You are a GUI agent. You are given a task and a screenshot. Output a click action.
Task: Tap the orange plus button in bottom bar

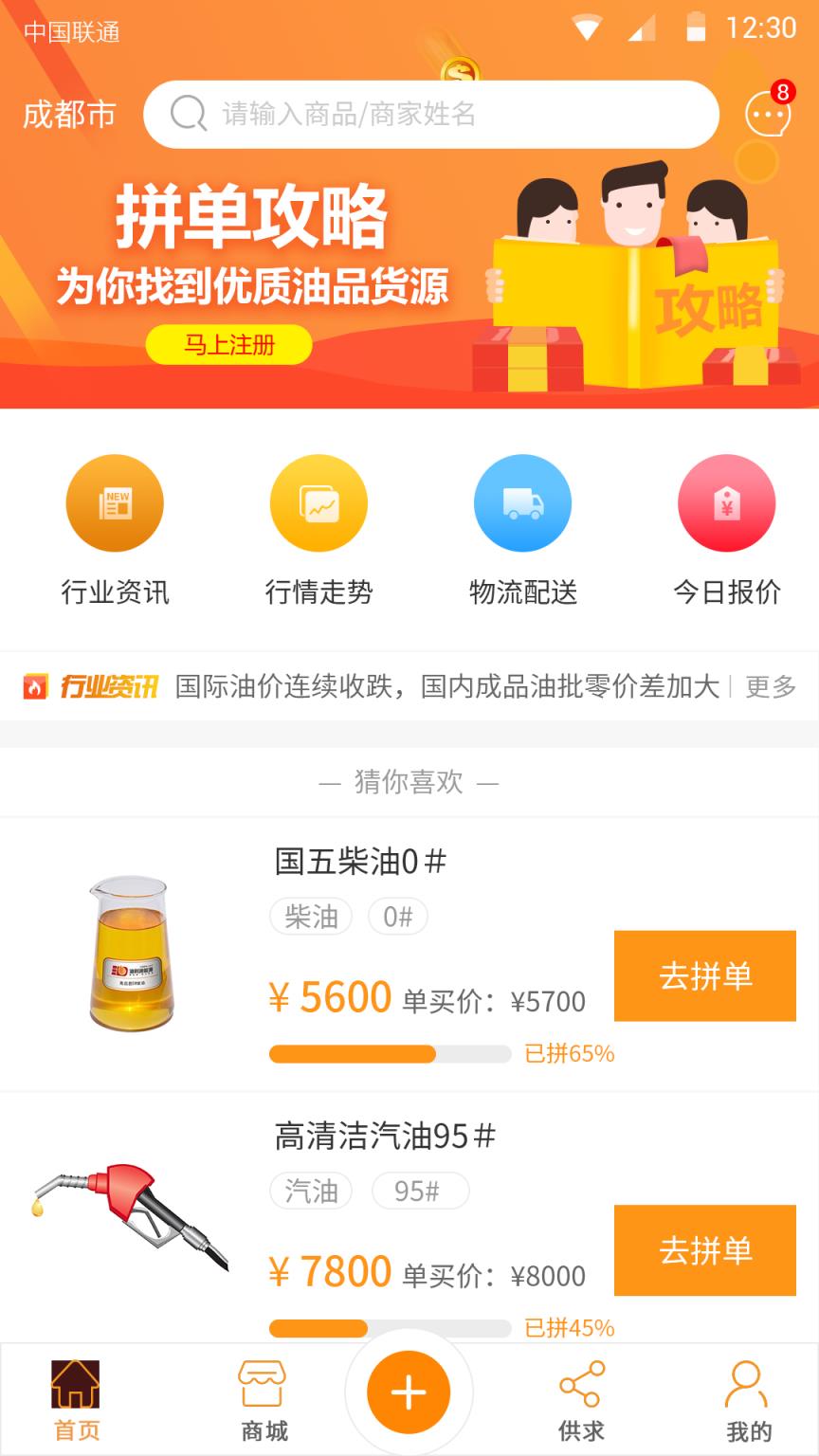(x=408, y=1391)
